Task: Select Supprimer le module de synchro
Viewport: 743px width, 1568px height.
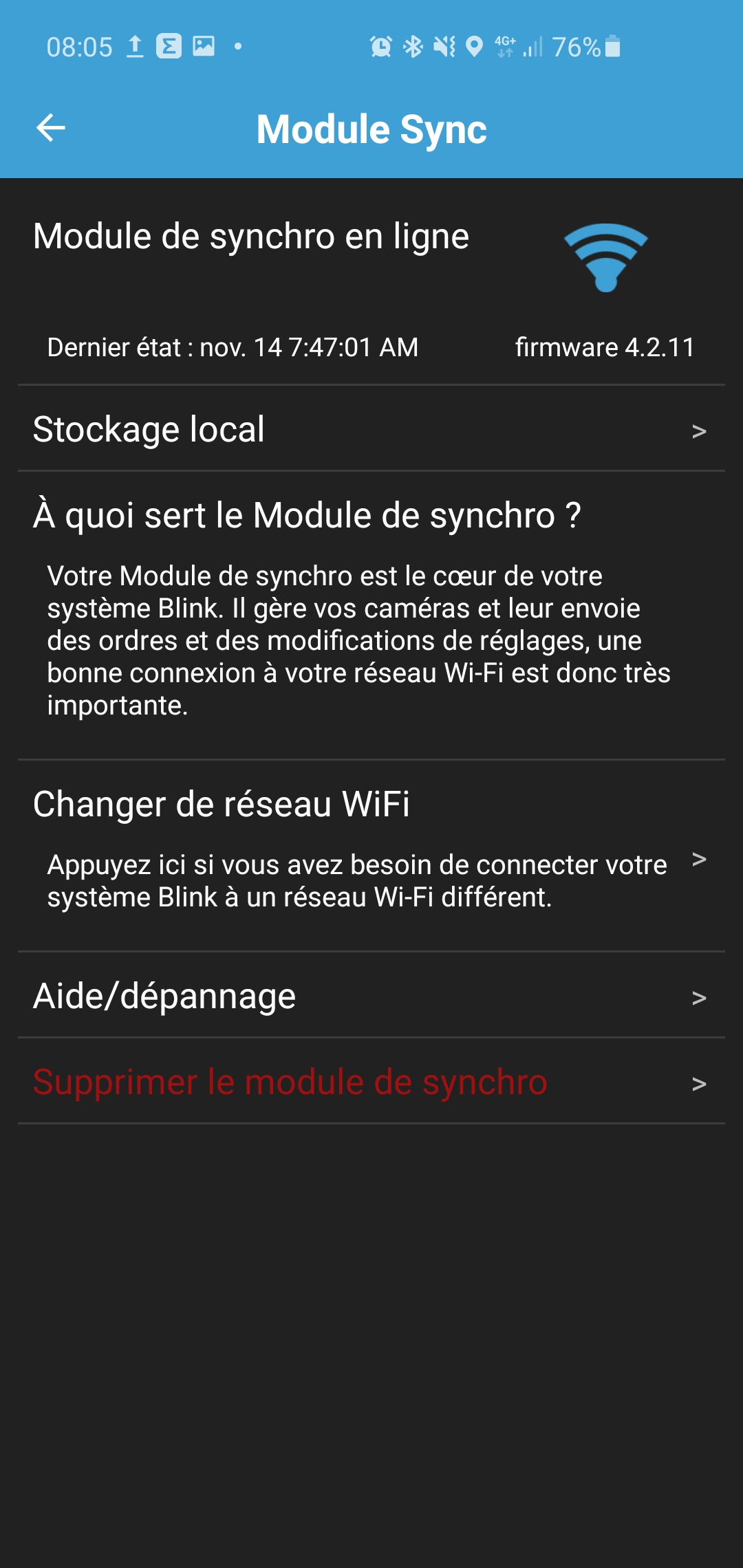Action: pyautogui.click(x=371, y=1082)
